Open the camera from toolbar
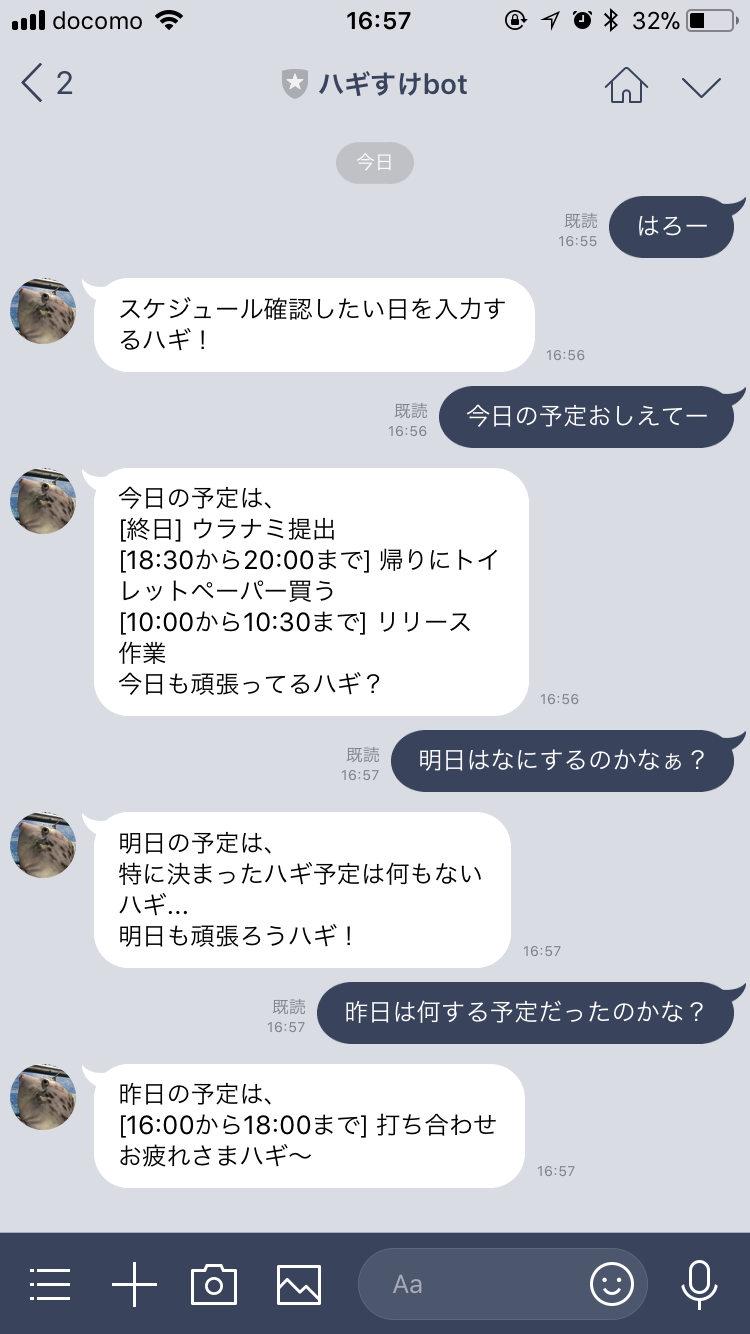Viewport: 750px width, 1334px height. click(214, 1284)
